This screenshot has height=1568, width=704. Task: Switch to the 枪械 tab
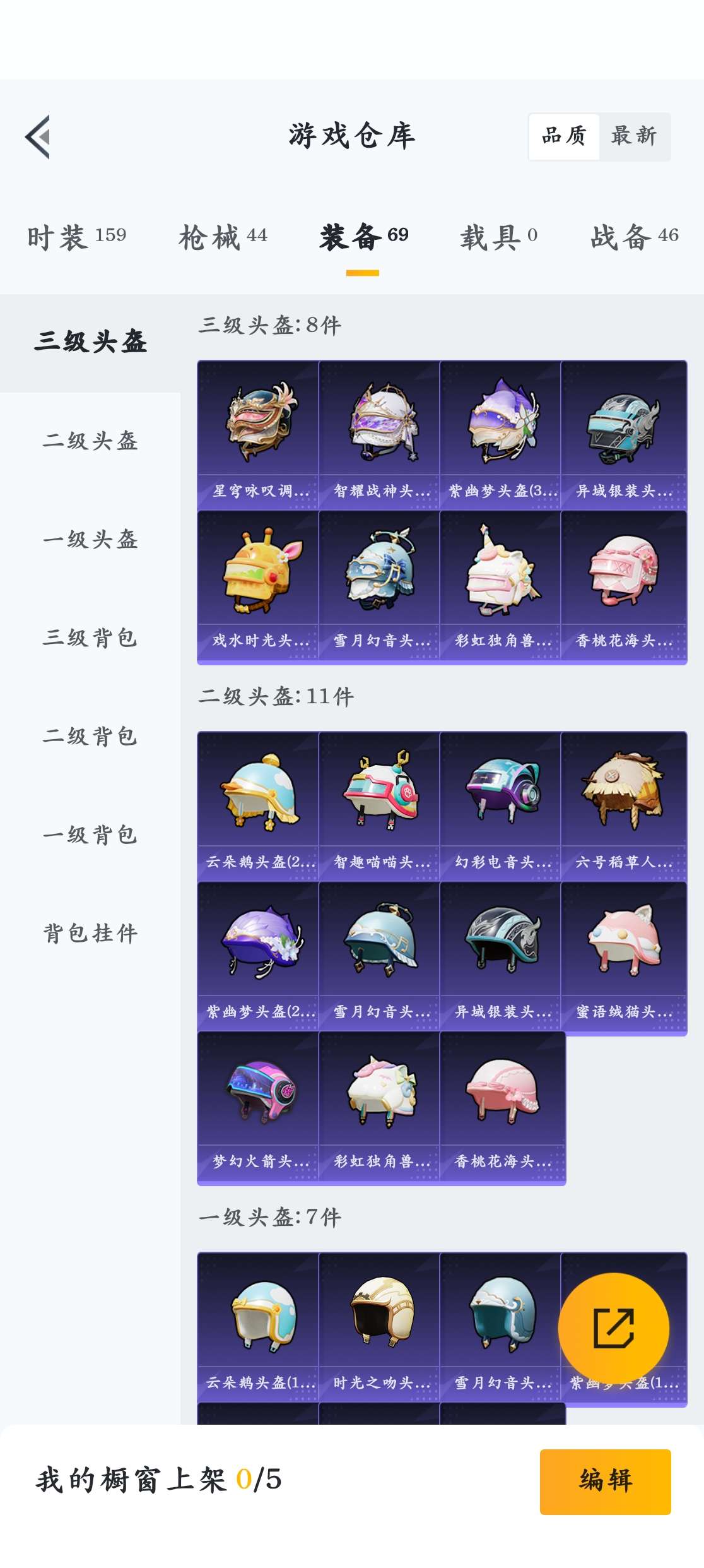point(223,237)
